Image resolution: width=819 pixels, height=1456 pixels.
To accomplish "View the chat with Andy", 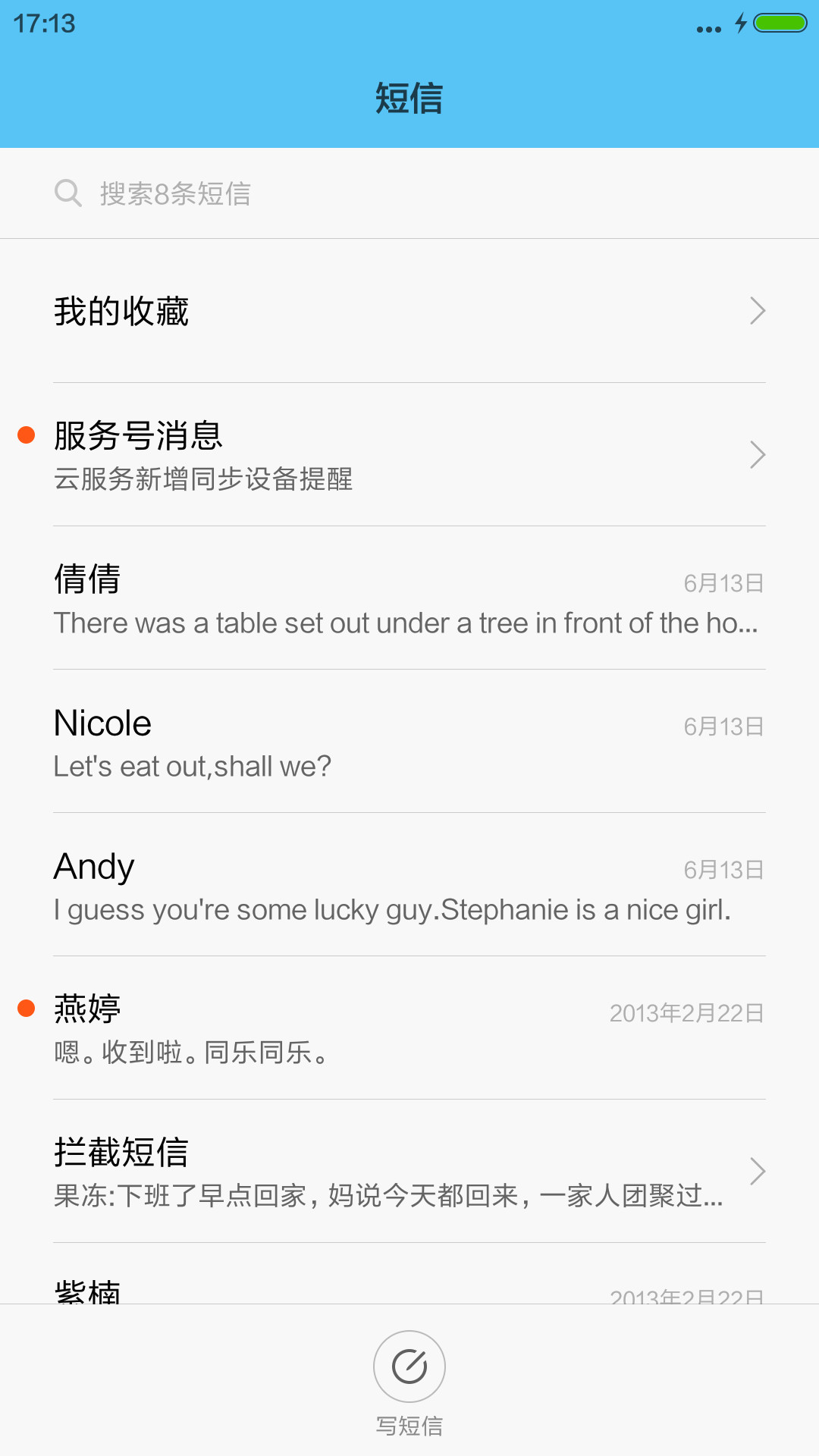I will [409, 884].
